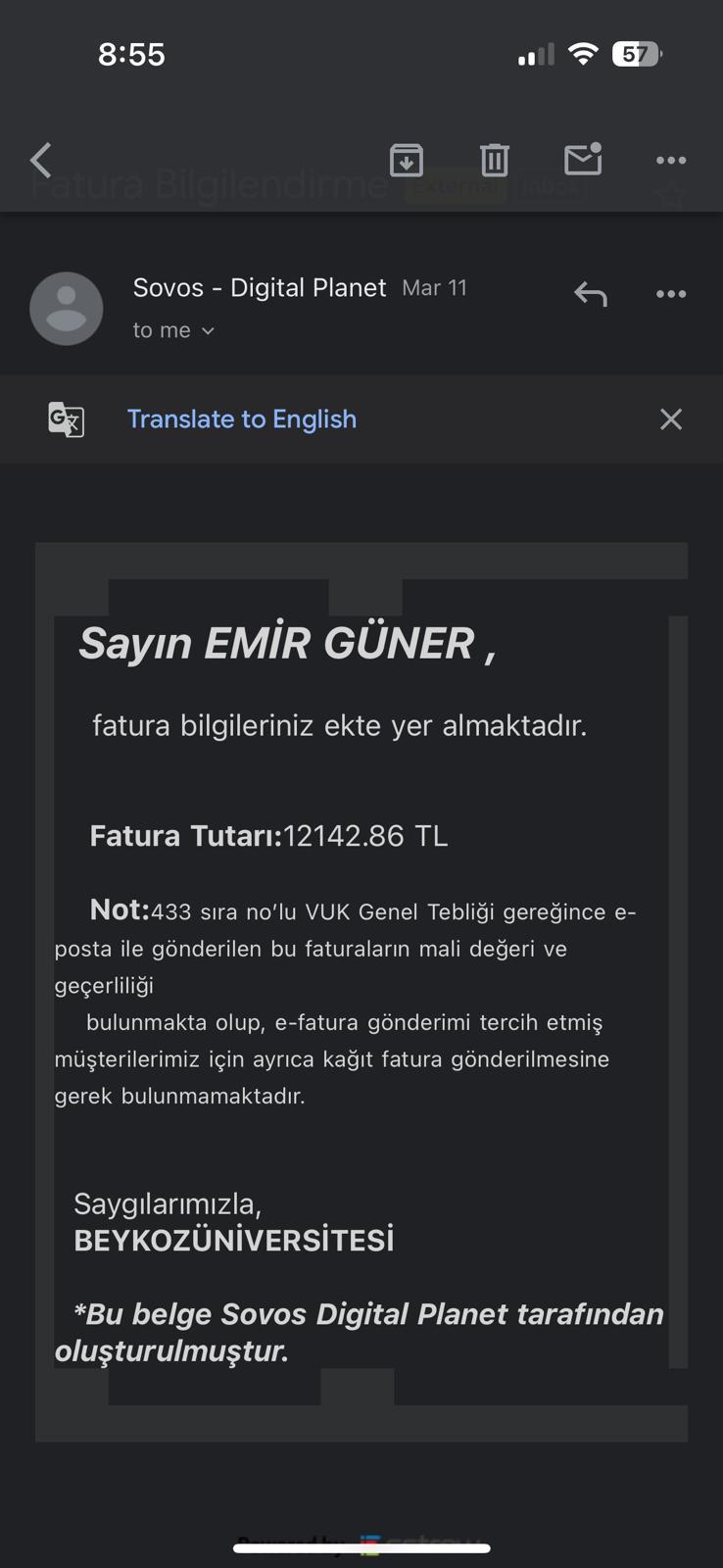This screenshot has width=723, height=1568.
Task: Go back to the inbox
Action: pyautogui.click(x=41, y=160)
